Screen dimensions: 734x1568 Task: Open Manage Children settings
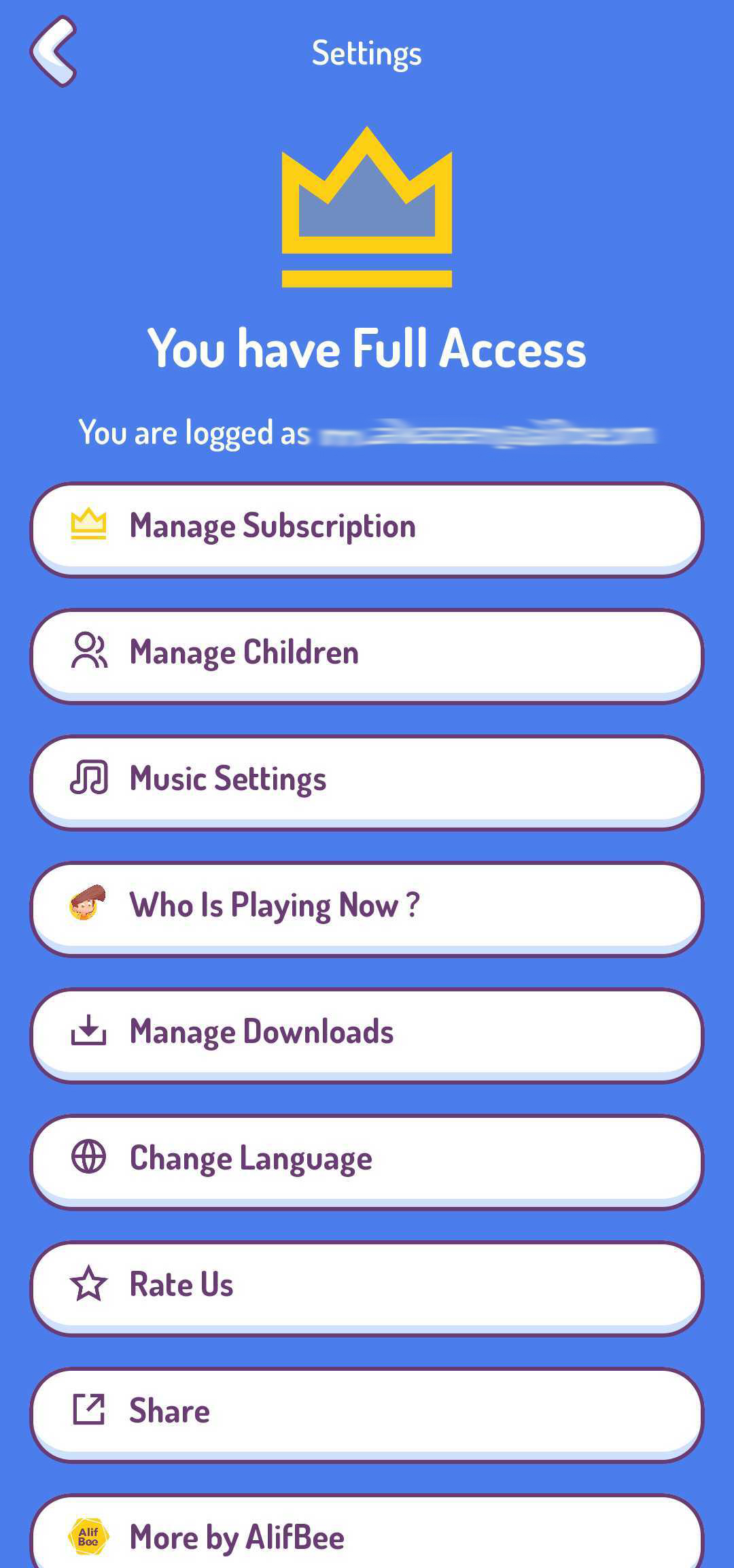(x=367, y=653)
